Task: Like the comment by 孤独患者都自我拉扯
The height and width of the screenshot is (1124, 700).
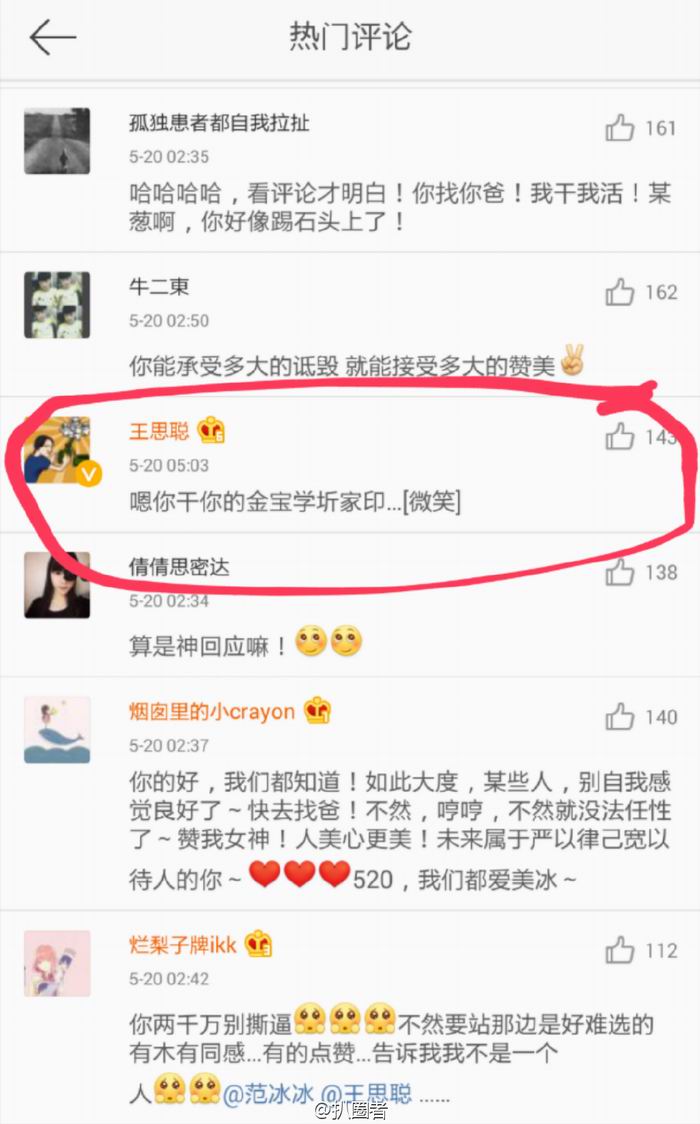Action: click(620, 128)
